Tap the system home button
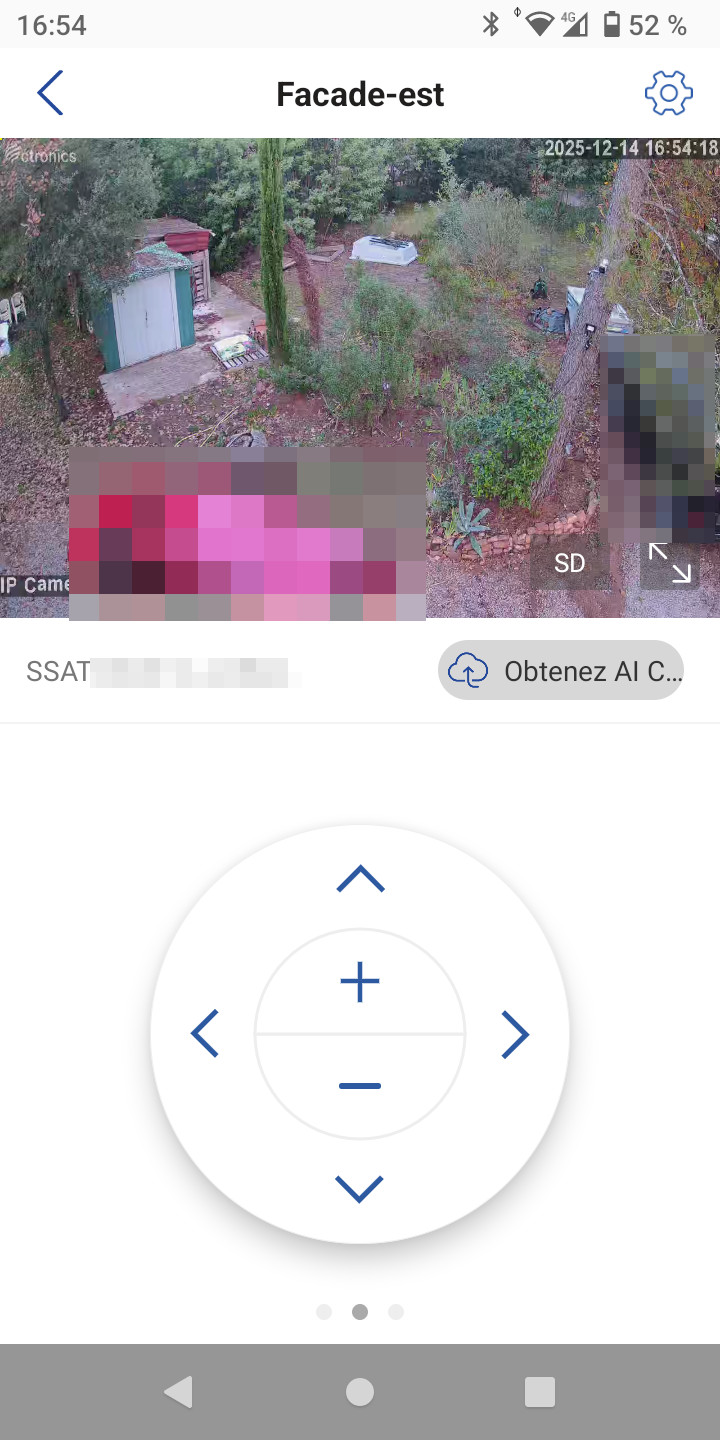The width and height of the screenshot is (720, 1440). (x=360, y=1392)
